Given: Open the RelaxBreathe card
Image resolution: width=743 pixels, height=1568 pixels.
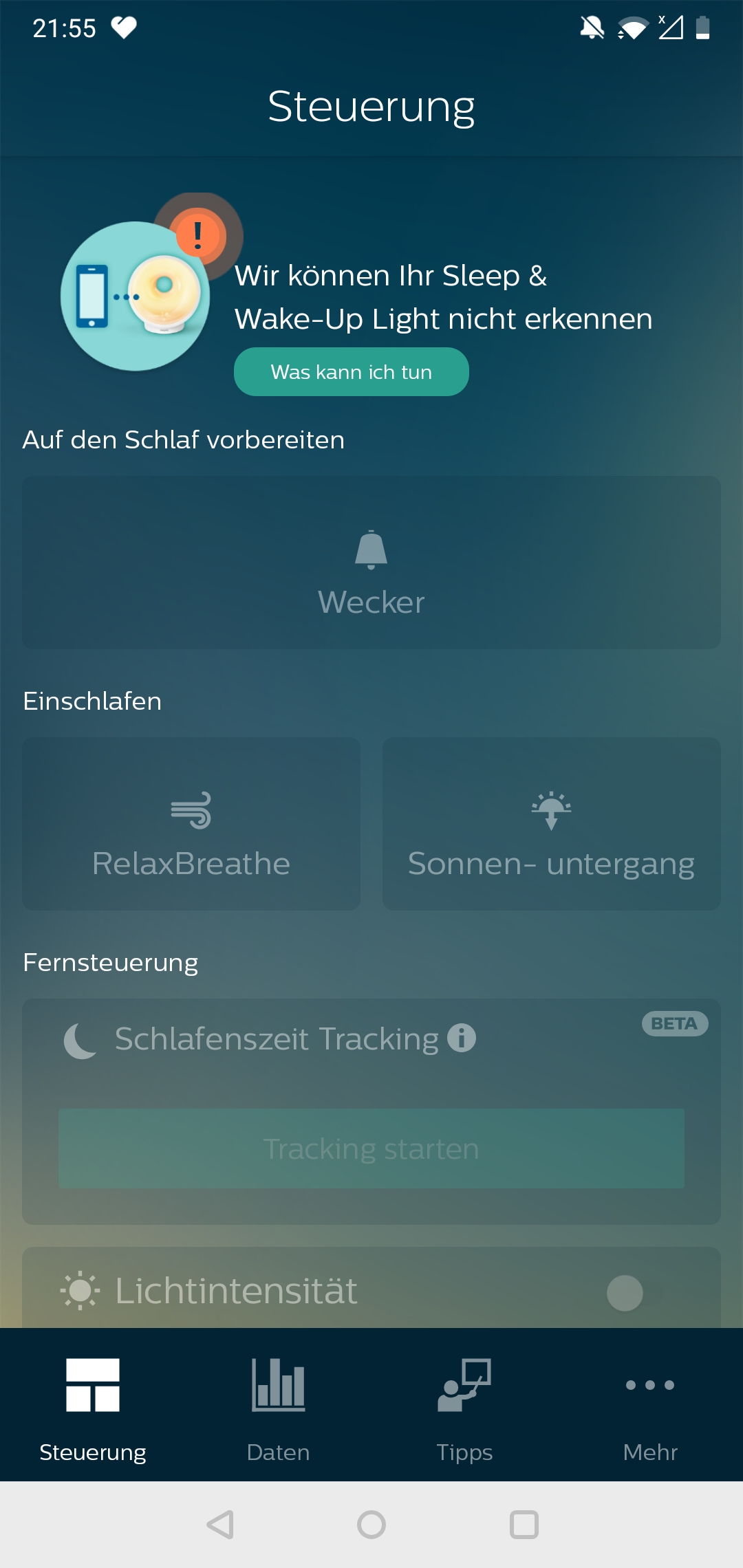Looking at the screenshot, I should pos(191,824).
